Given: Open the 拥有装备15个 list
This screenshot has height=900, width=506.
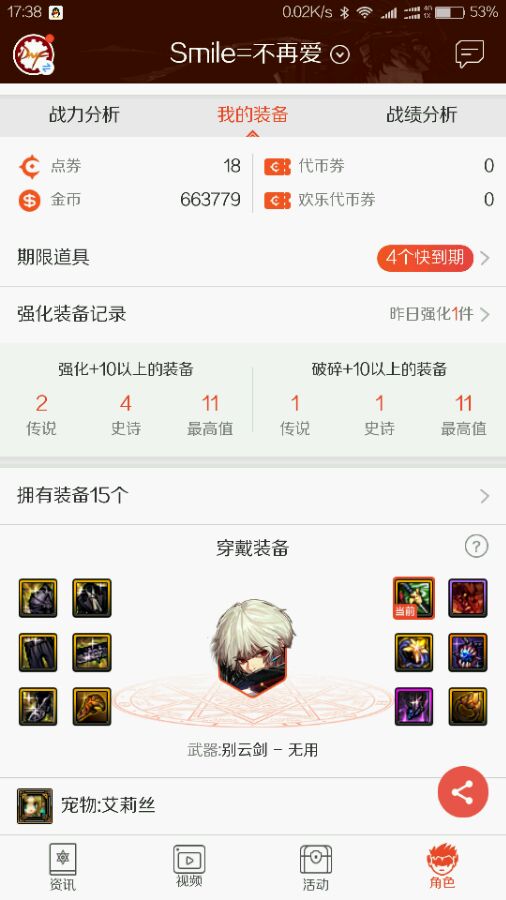Looking at the screenshot, I should point(253,495).
